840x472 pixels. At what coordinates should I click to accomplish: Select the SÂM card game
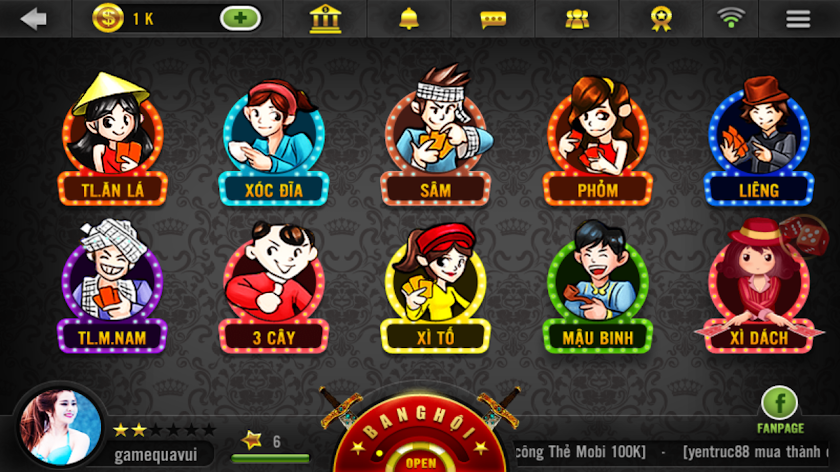(x=436, y=135)
